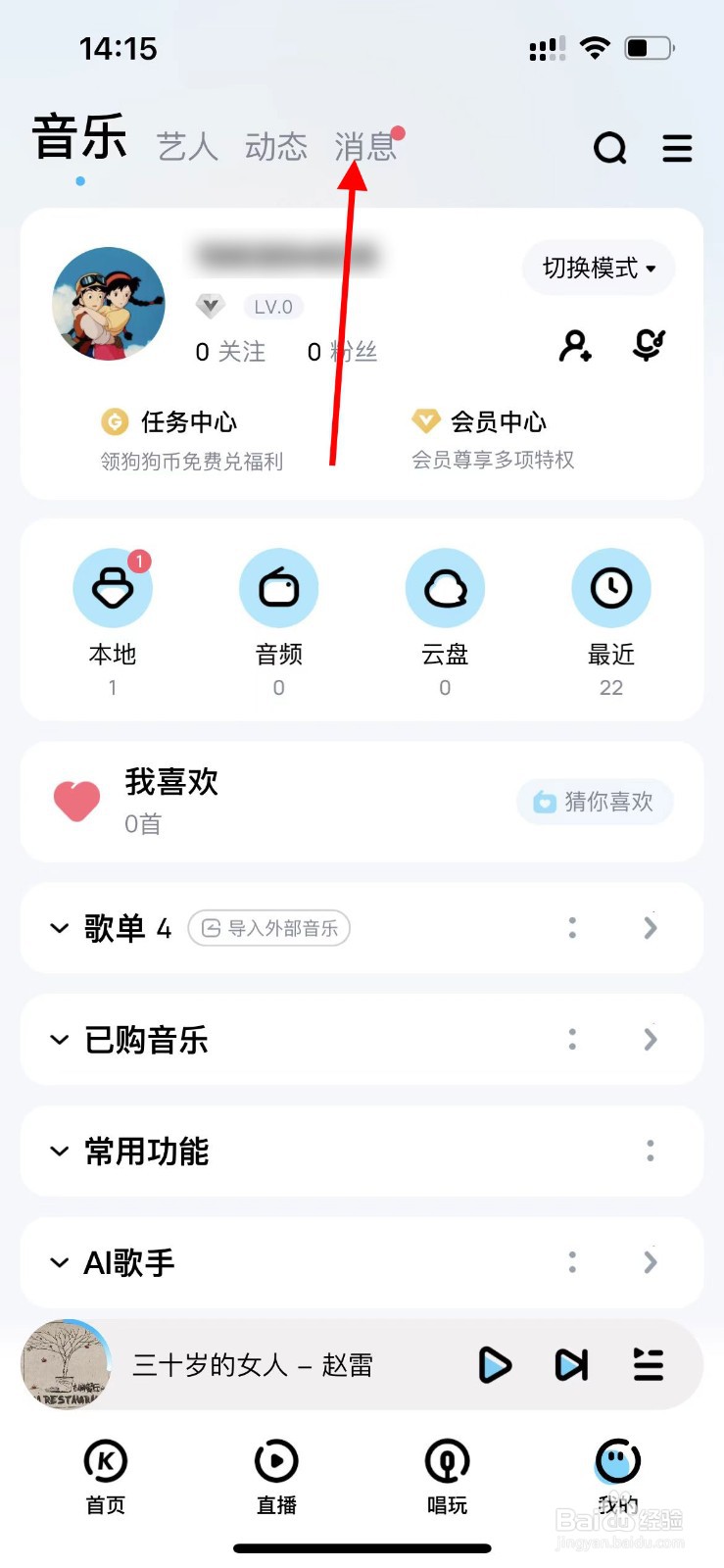Switch to the 直播 tab

tap(276, 1476)
